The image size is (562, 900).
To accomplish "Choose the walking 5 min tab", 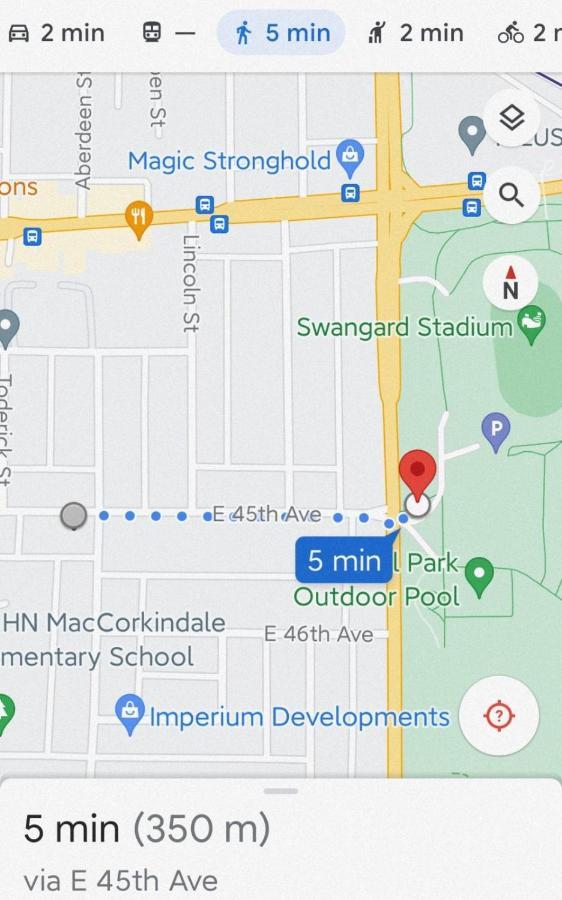I will (281, 33).
